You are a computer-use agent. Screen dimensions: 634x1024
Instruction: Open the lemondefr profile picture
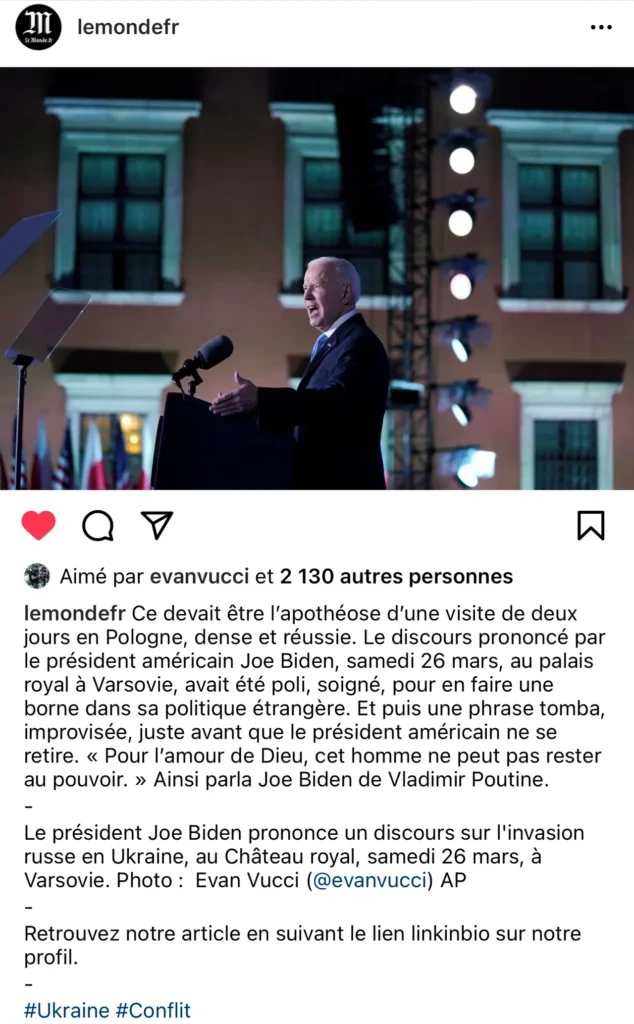38,27
